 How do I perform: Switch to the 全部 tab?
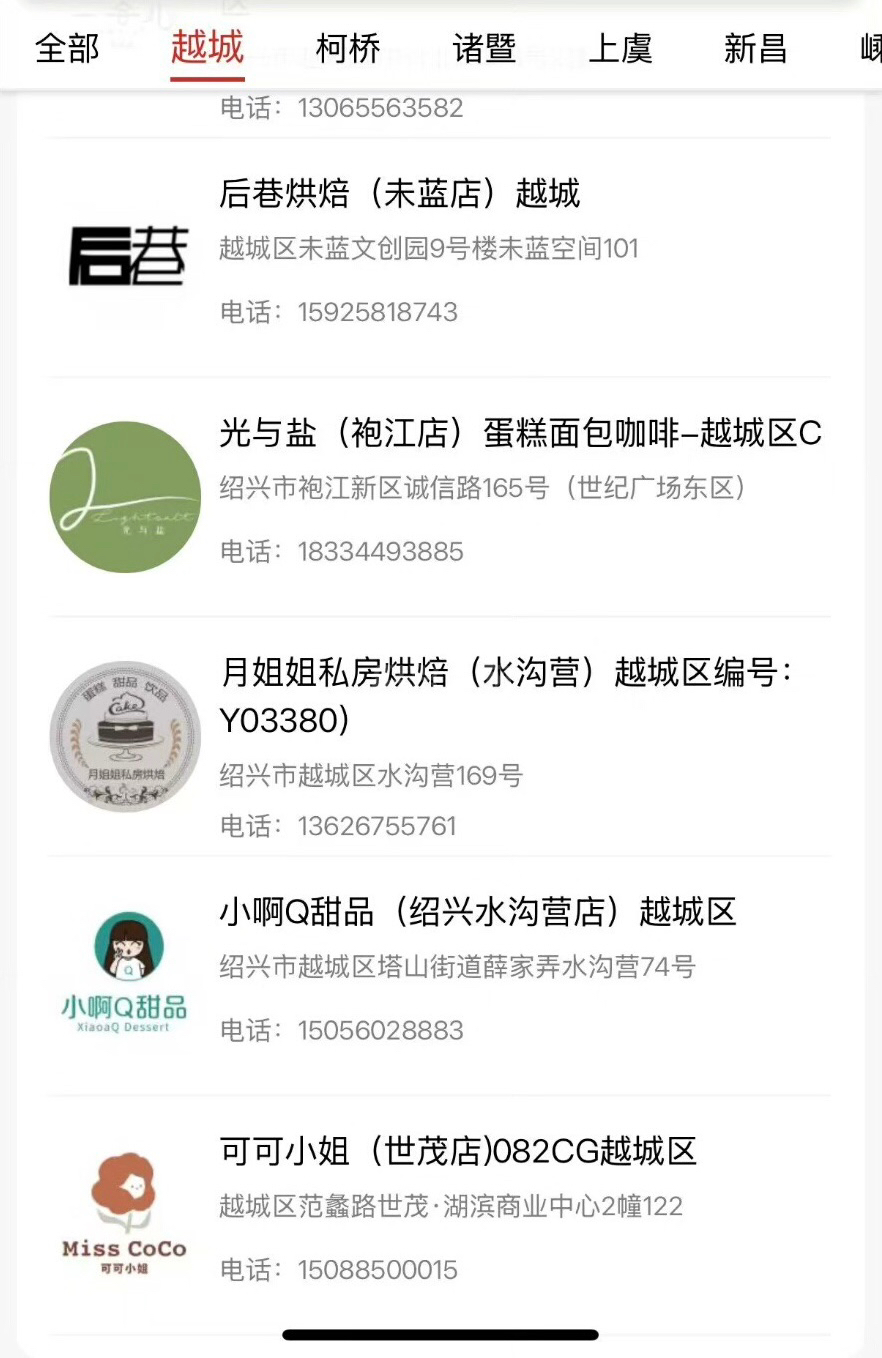(67, 48)
